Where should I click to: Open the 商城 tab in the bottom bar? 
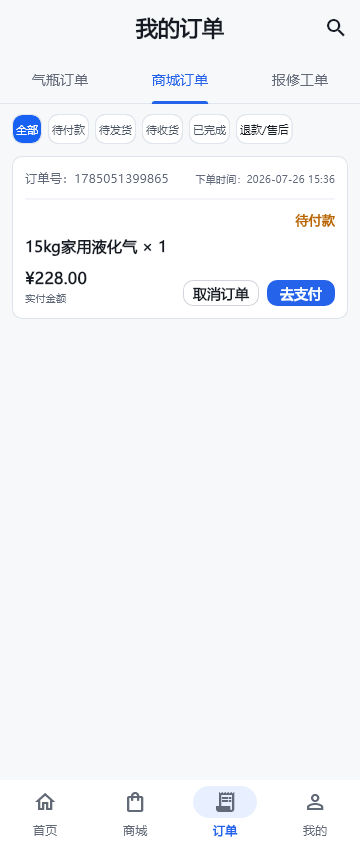(x=135, y=813)
